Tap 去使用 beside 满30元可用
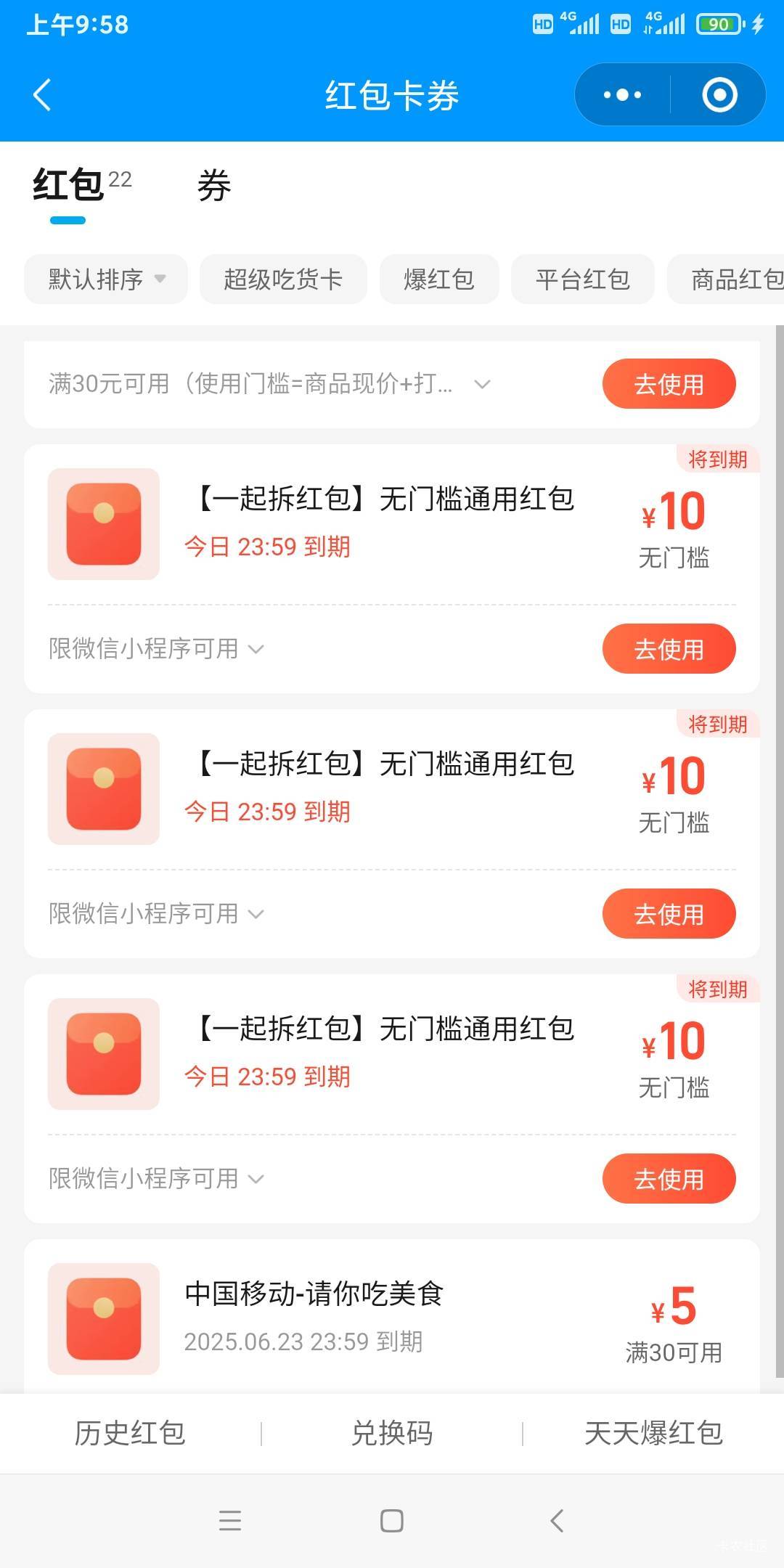784x1568 pixels. point(669,384)
